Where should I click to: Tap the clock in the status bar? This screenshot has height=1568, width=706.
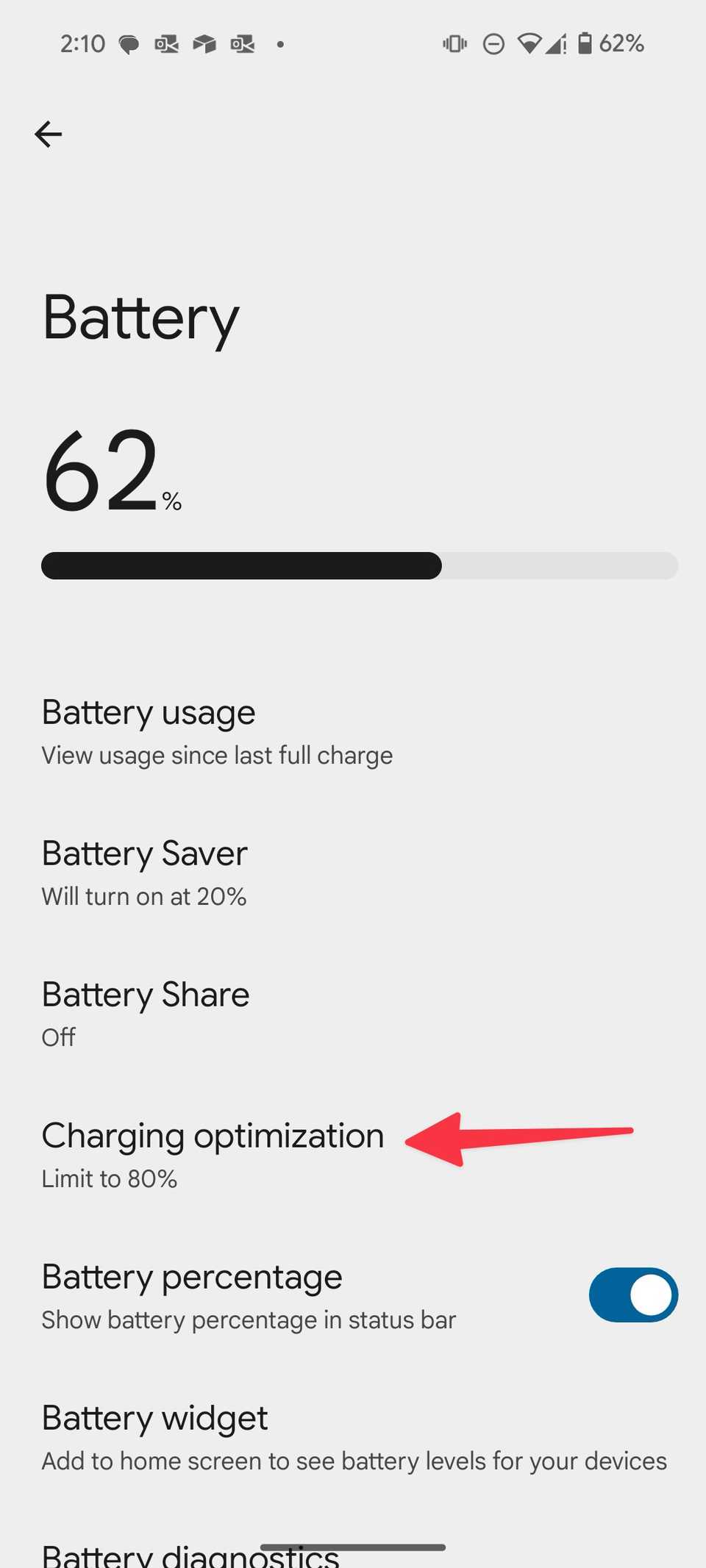[x=82, y=43]
